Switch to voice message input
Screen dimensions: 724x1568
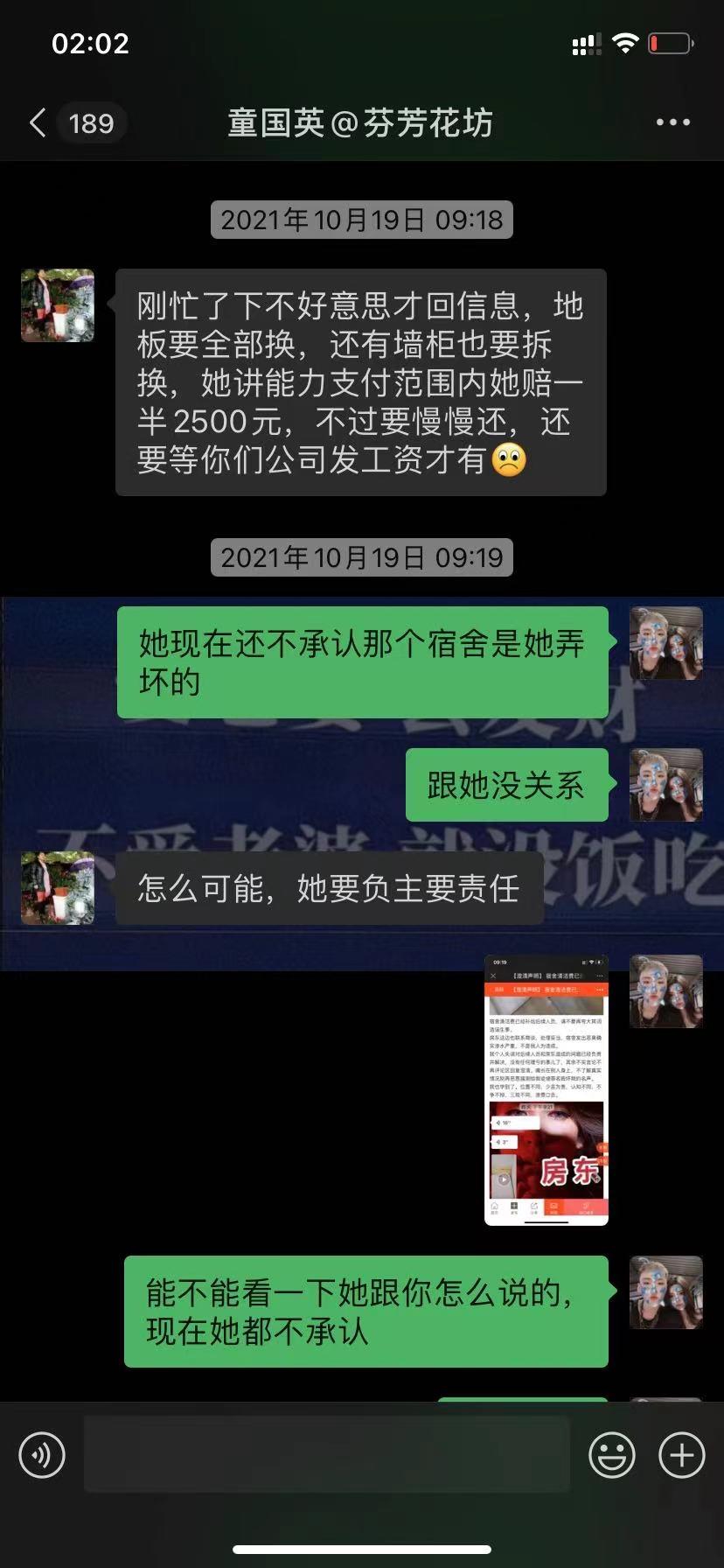click(42, 1455)
